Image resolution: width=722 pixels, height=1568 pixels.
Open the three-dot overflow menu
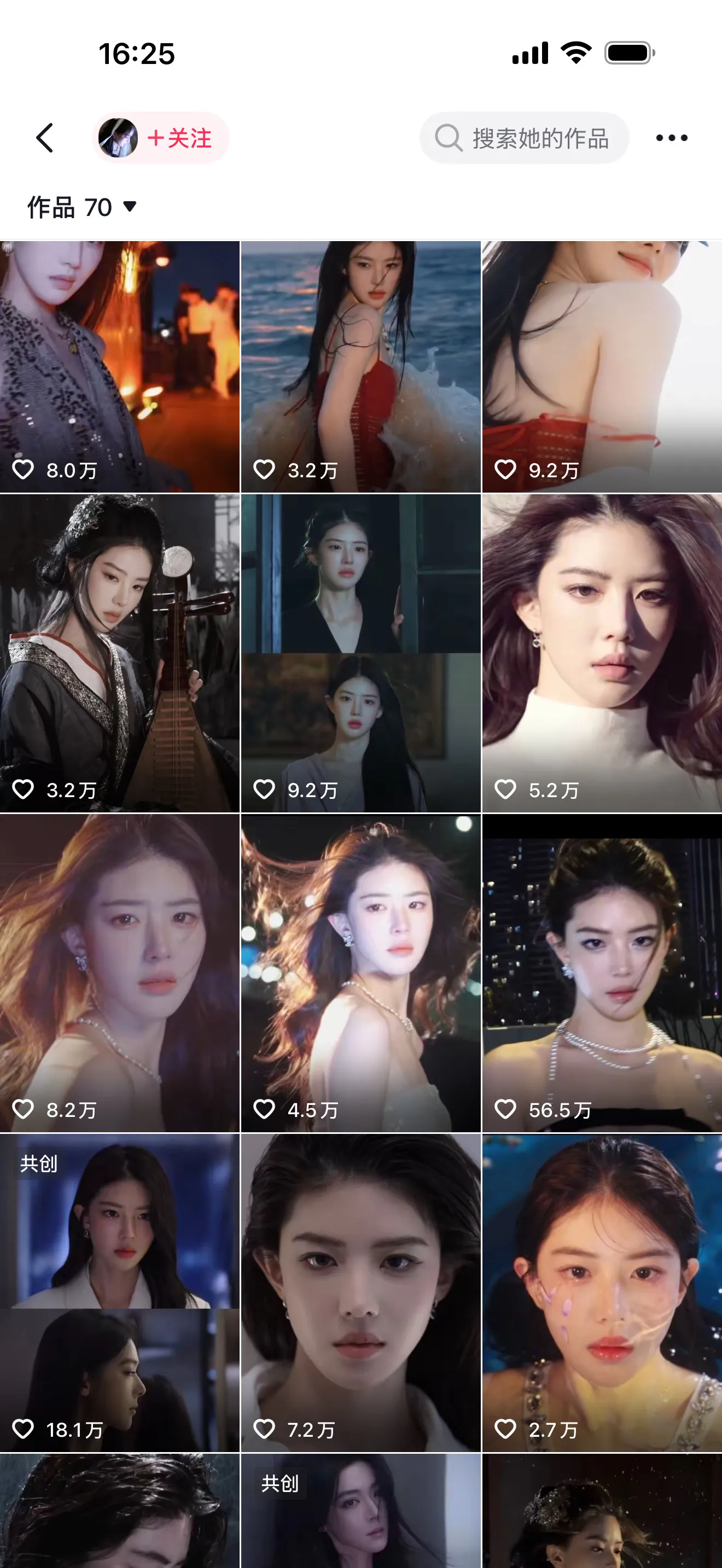click(x=672, y=138)
